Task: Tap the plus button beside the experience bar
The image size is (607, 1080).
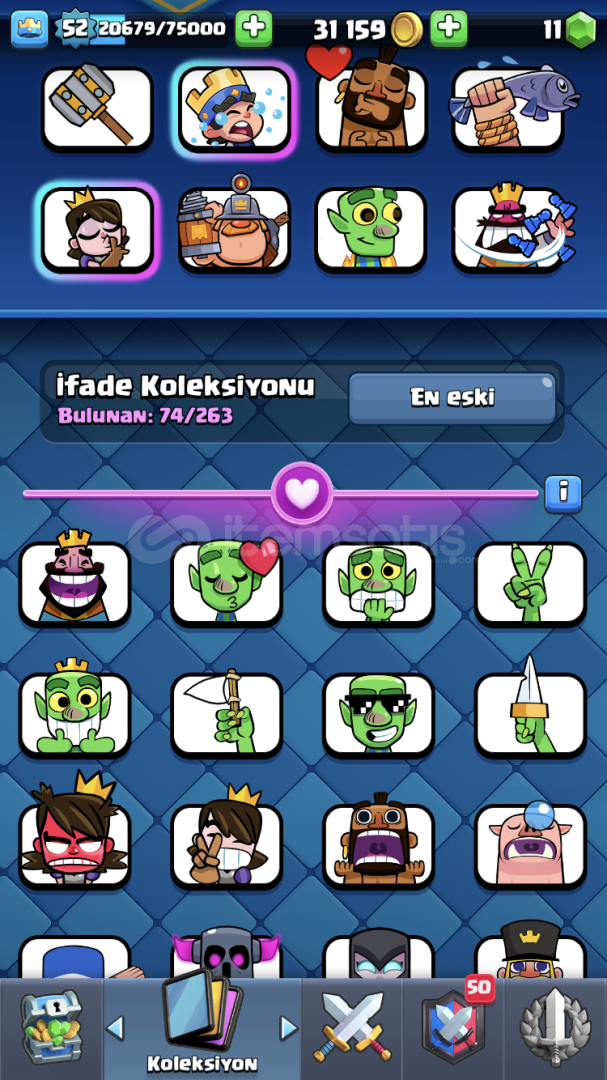Action: [254, 29]
